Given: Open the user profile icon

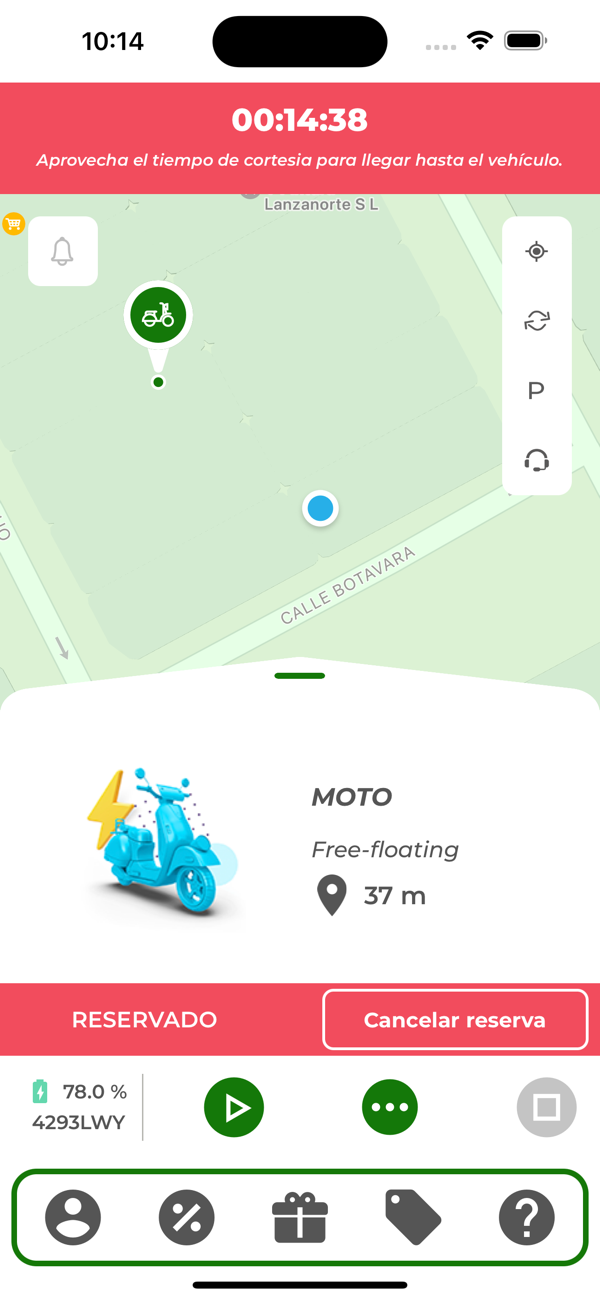Looking at the screenshot, I should click(73, 1217).
